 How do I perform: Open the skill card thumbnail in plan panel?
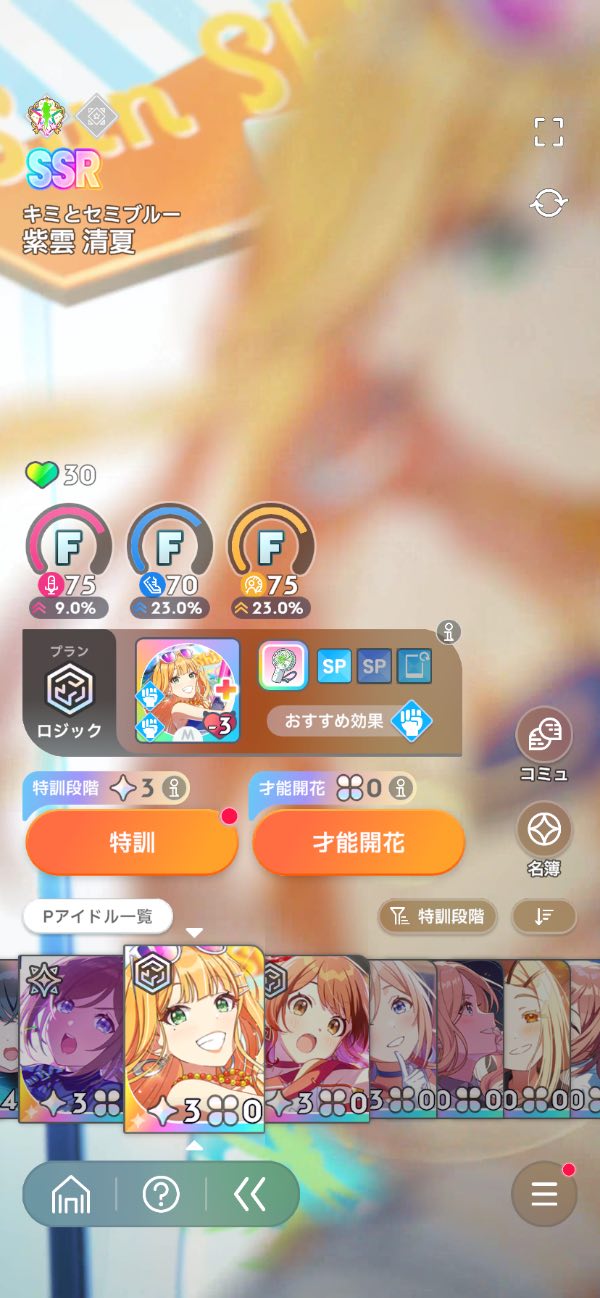pos(187,690)
